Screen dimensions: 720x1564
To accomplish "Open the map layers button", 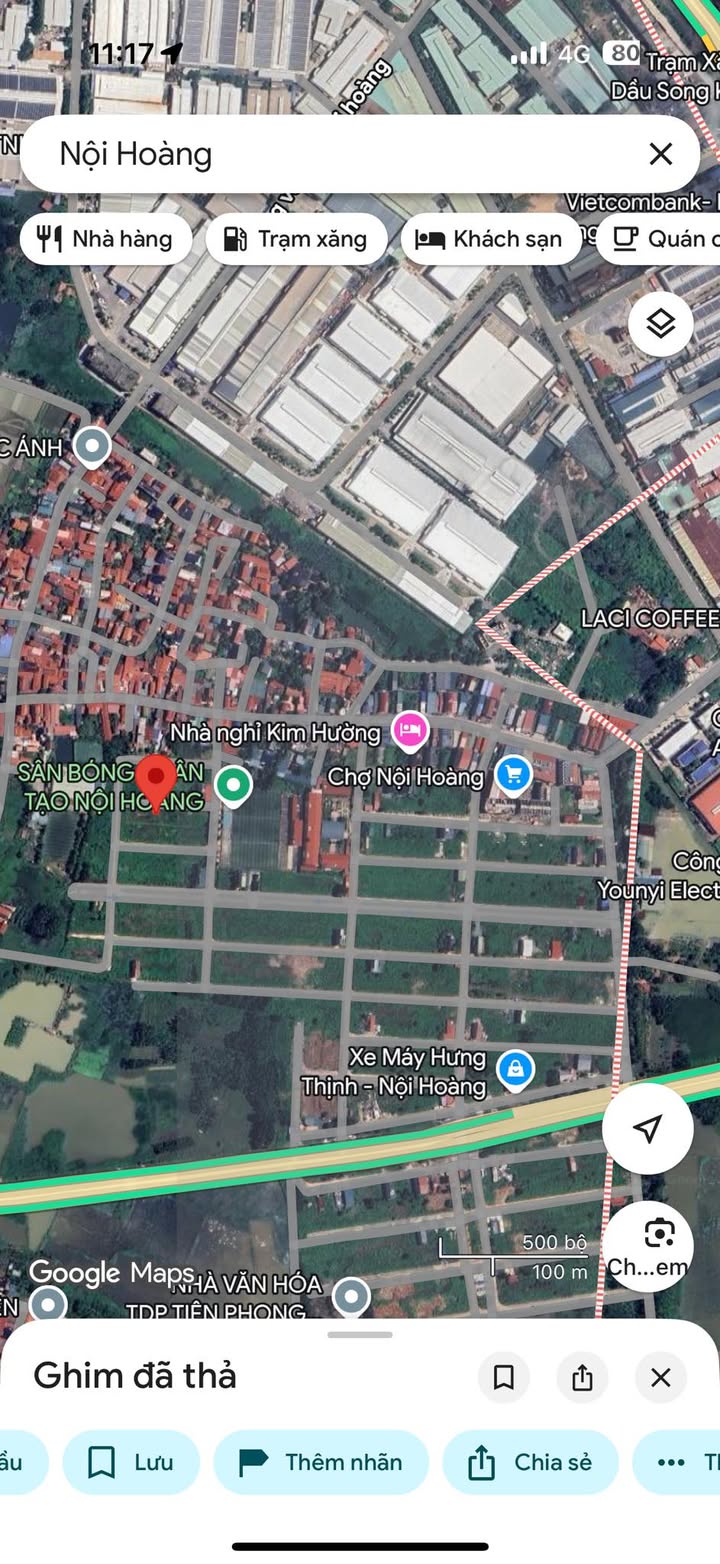I will coord(660,324).
